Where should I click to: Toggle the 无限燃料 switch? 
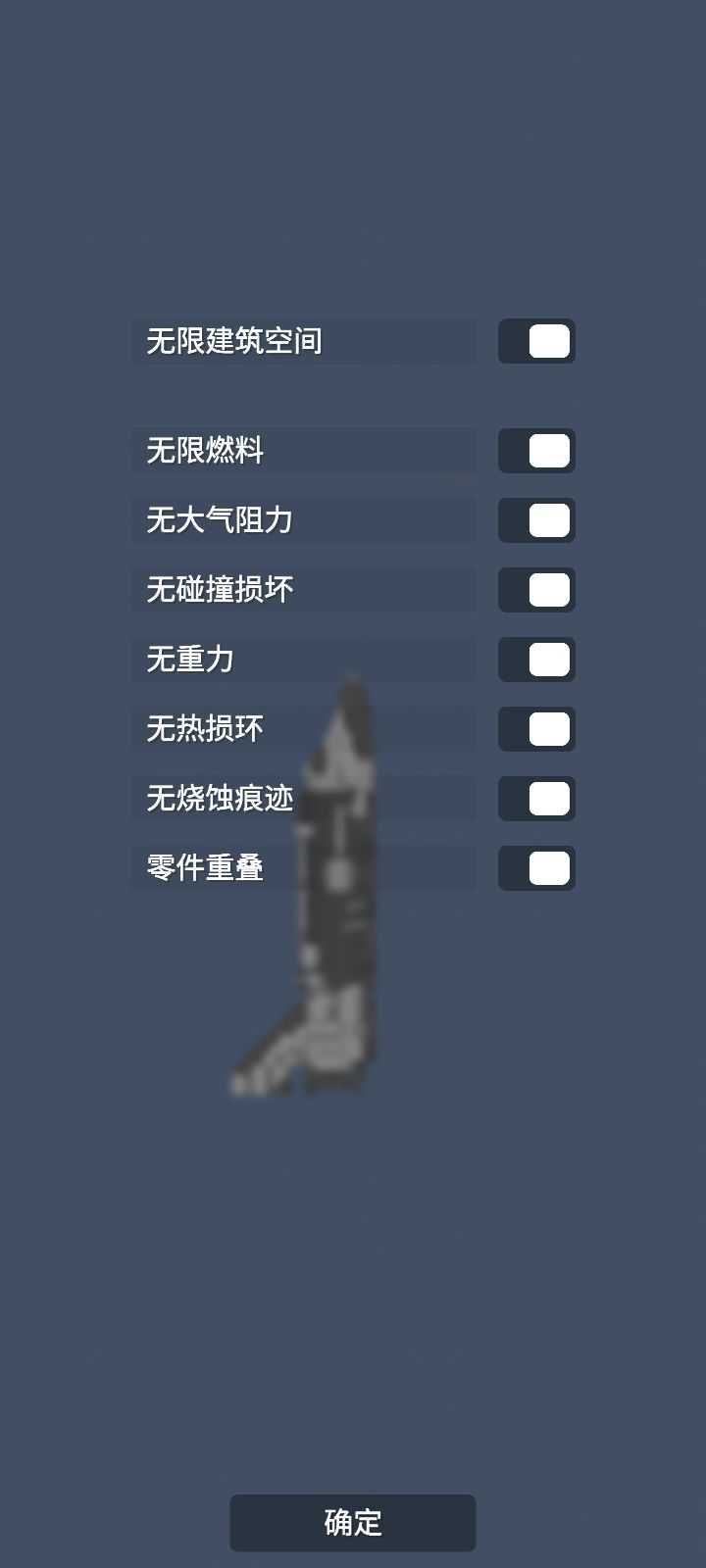point(536,451)
